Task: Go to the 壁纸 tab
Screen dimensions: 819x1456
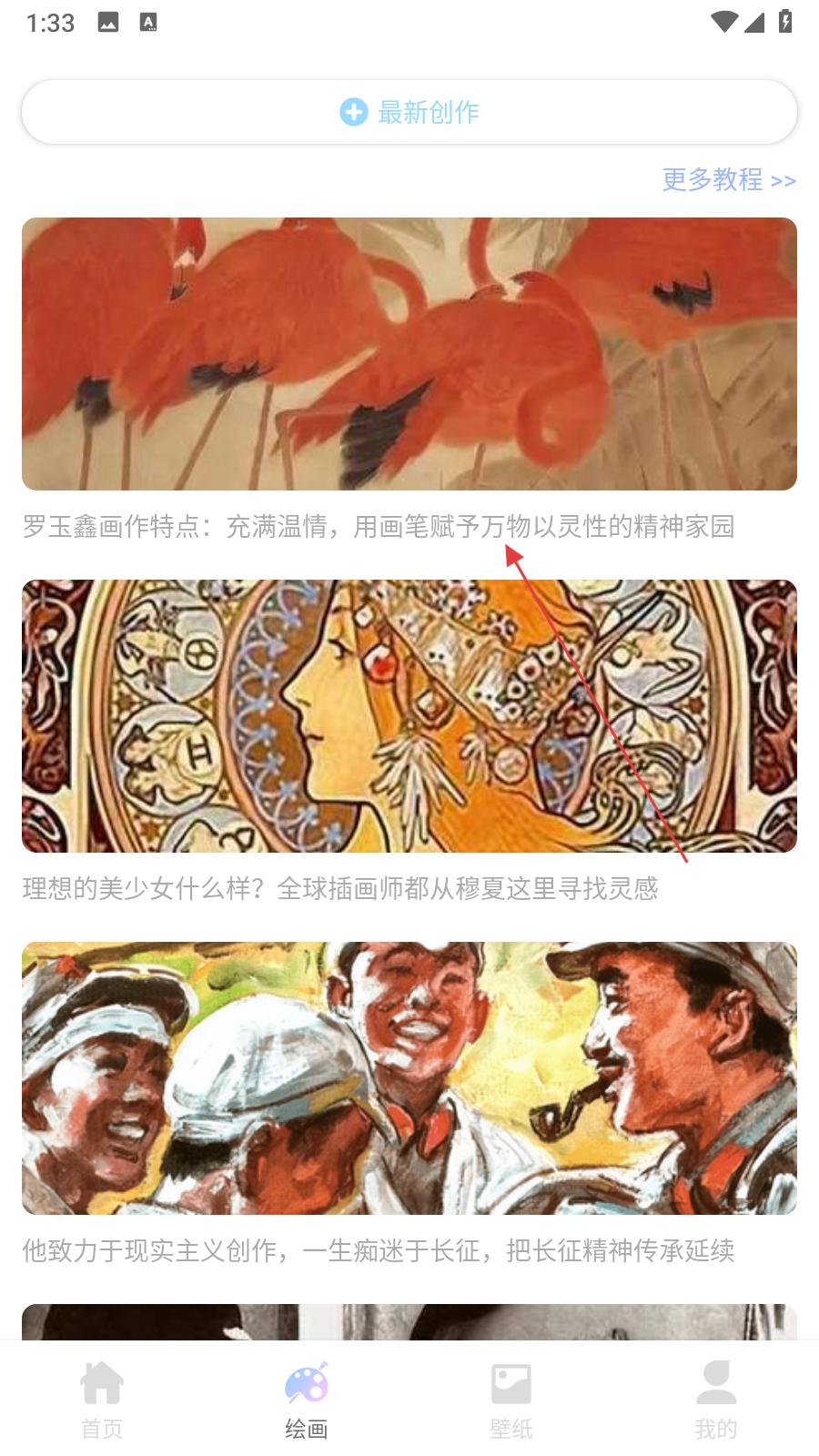Action: click(511, 1400)
